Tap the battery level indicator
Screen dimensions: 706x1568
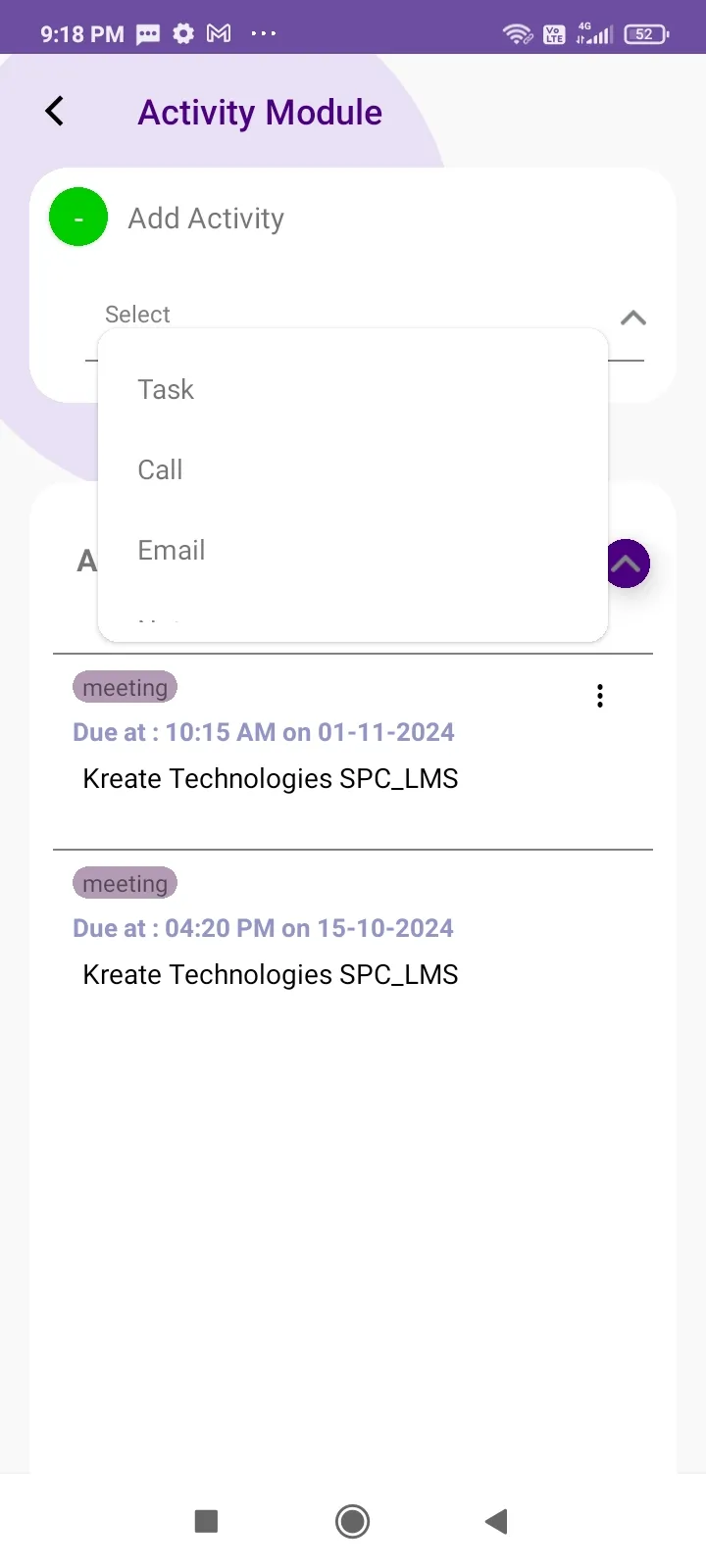tap(645, 32)
